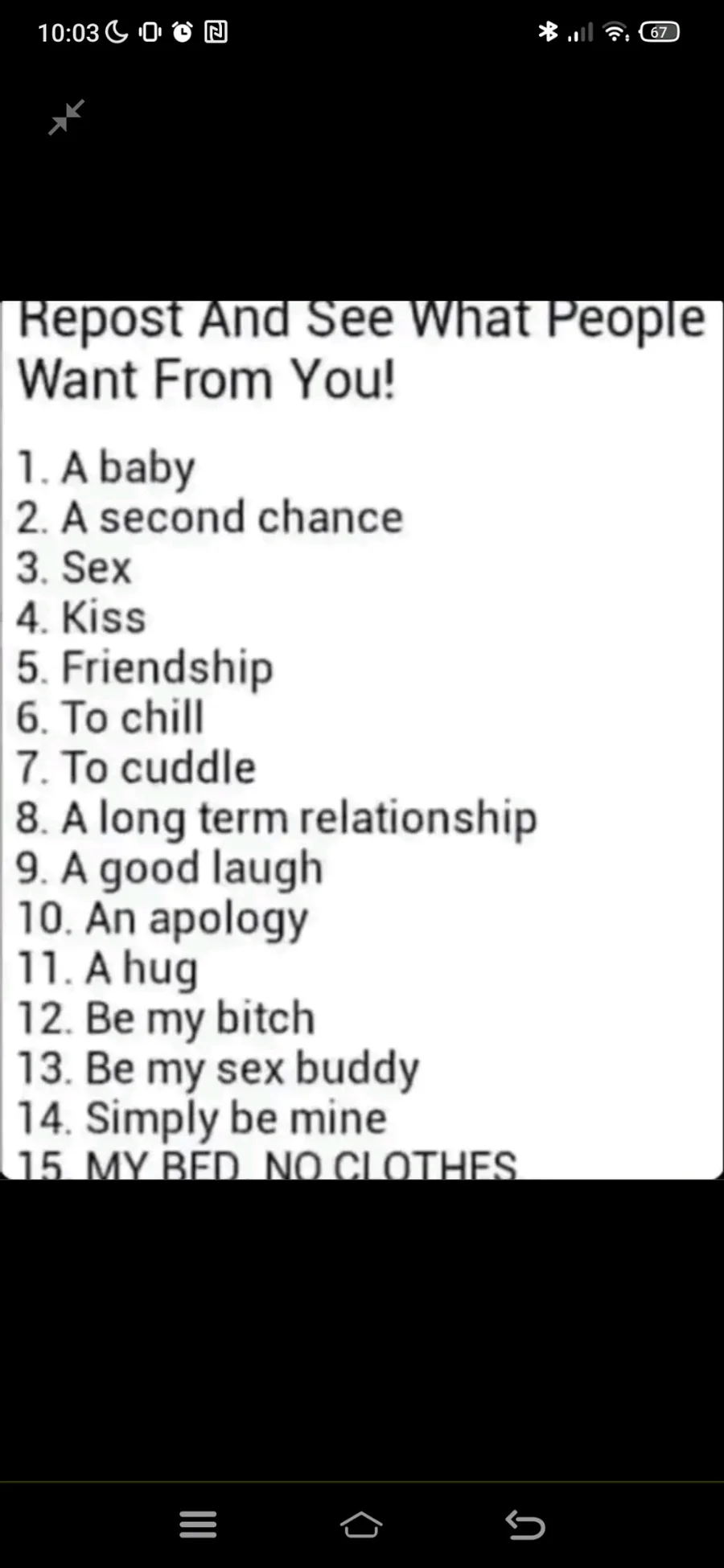Open the recent apps menu
This screenshot has width=724, height=1568.
click(x=198, y=1524)
